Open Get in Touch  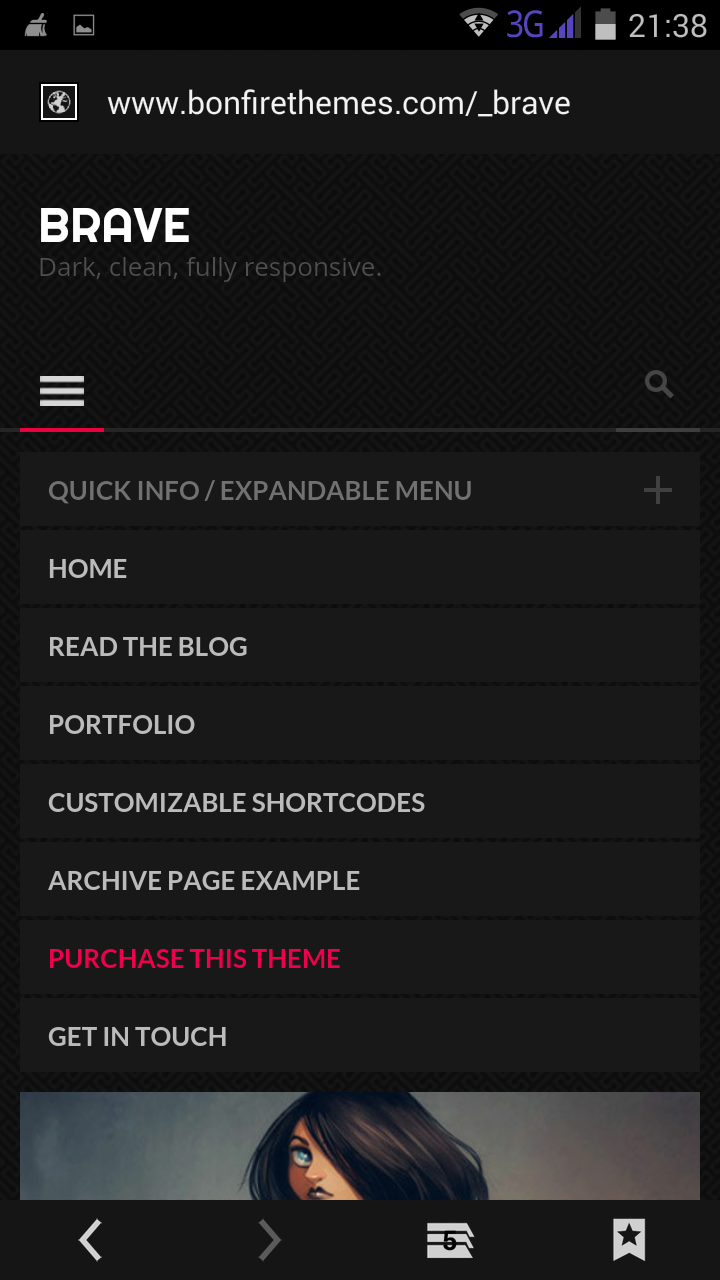pyautogui.click(x=137, y=1036)
